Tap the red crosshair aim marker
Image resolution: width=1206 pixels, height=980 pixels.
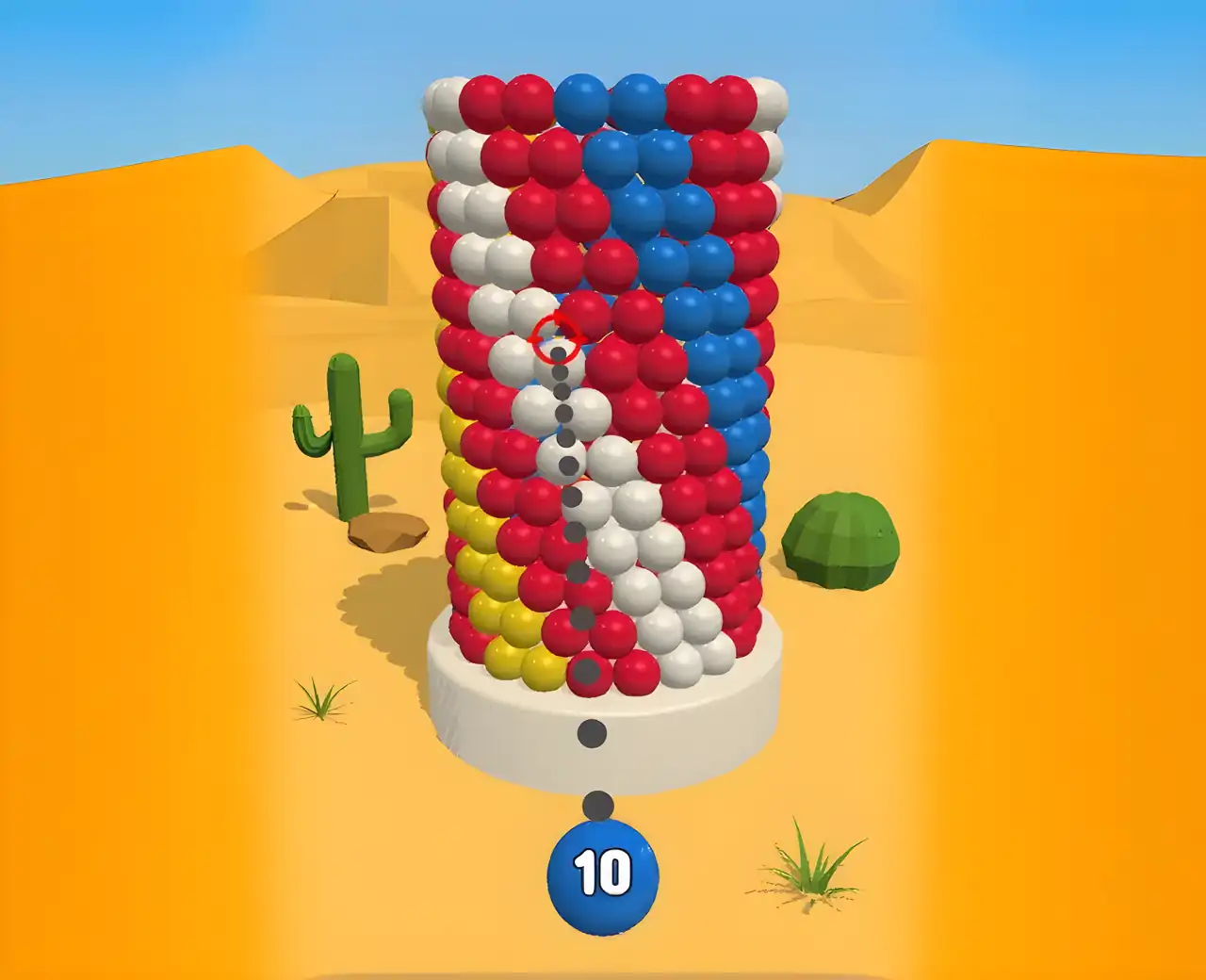tap(558, 337)
